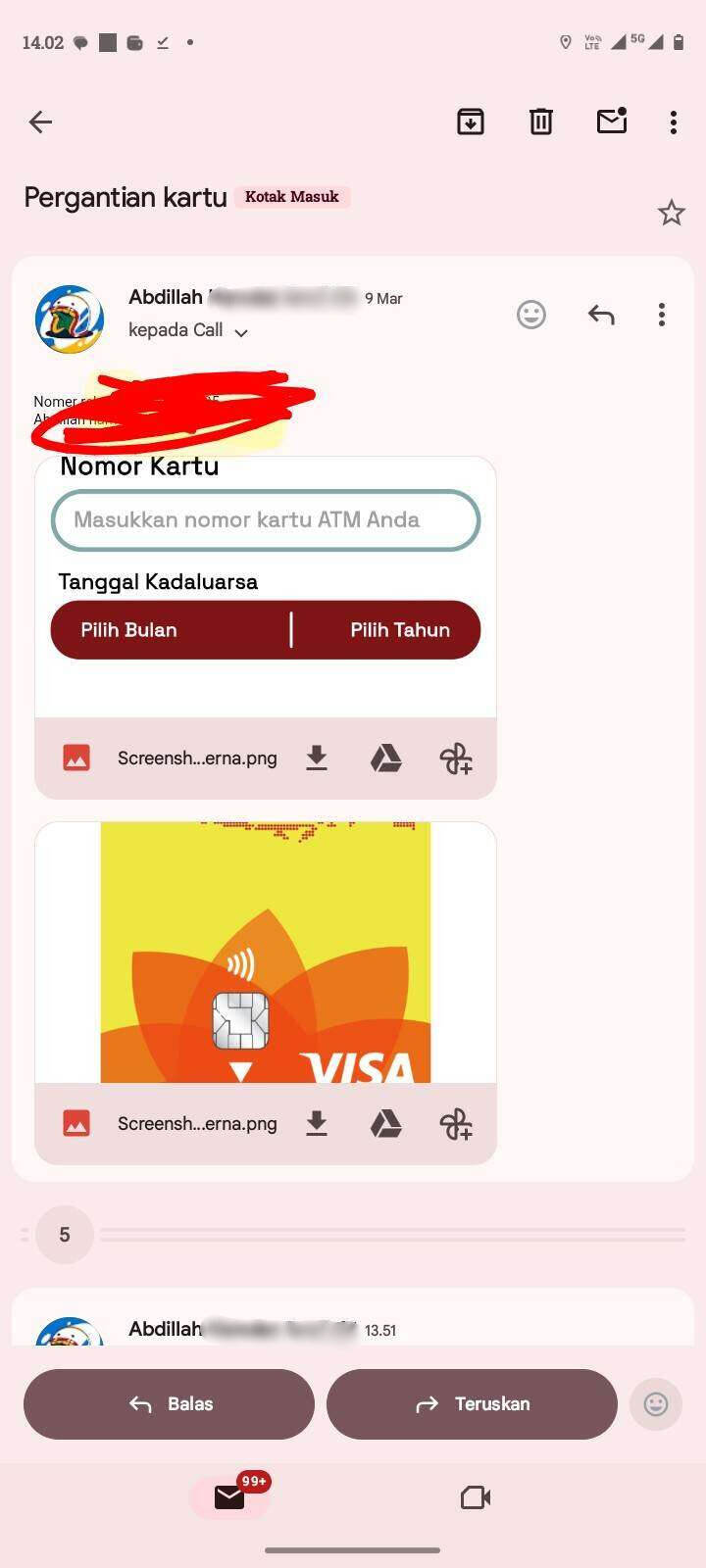Forward the email with Teruskan
The width and height of the screenshot is (706, 1568).
(x=472, y=1404)
